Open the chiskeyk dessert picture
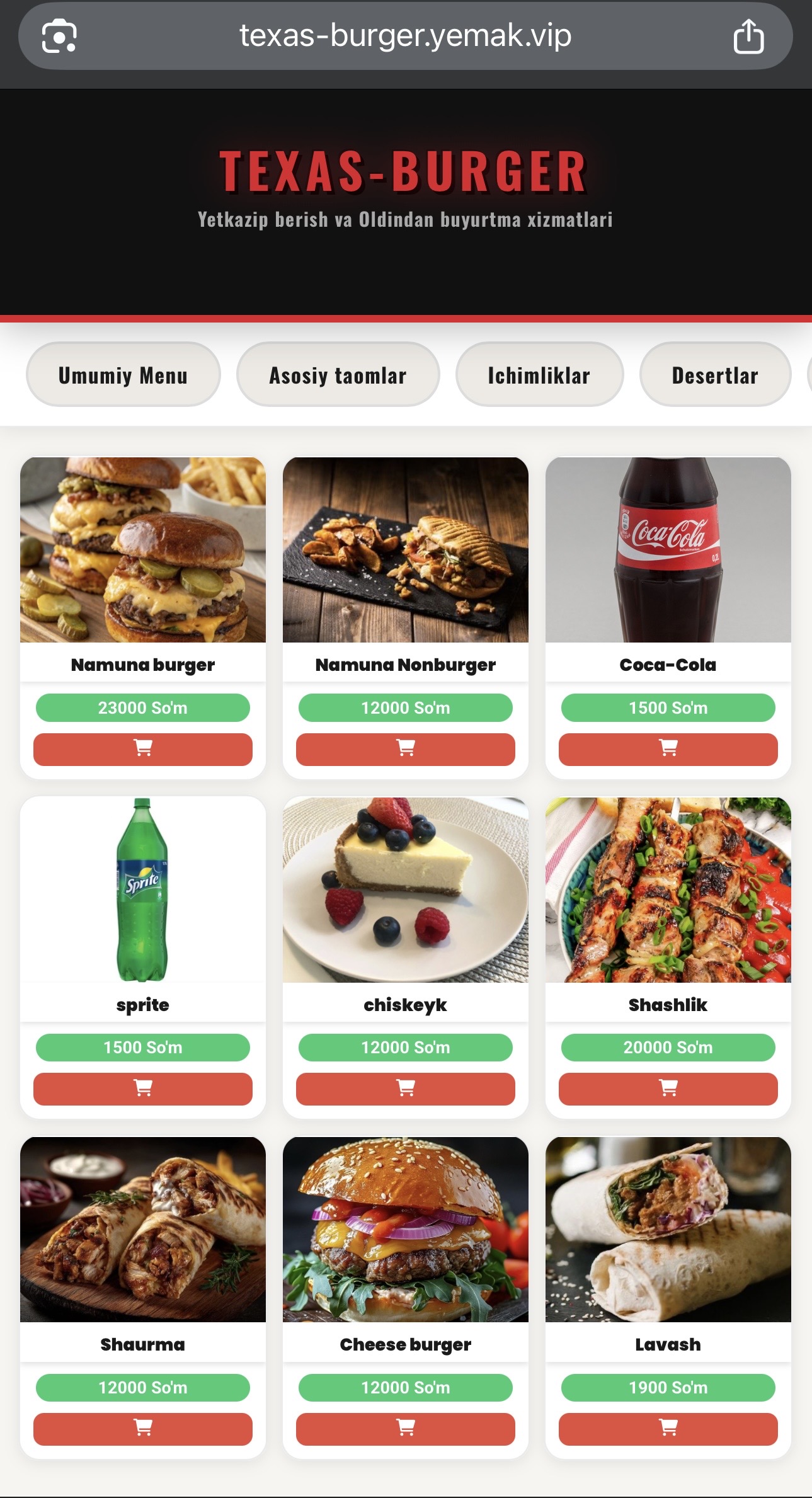The width and height of the screenshot is (812, 1498). (406, 890)
